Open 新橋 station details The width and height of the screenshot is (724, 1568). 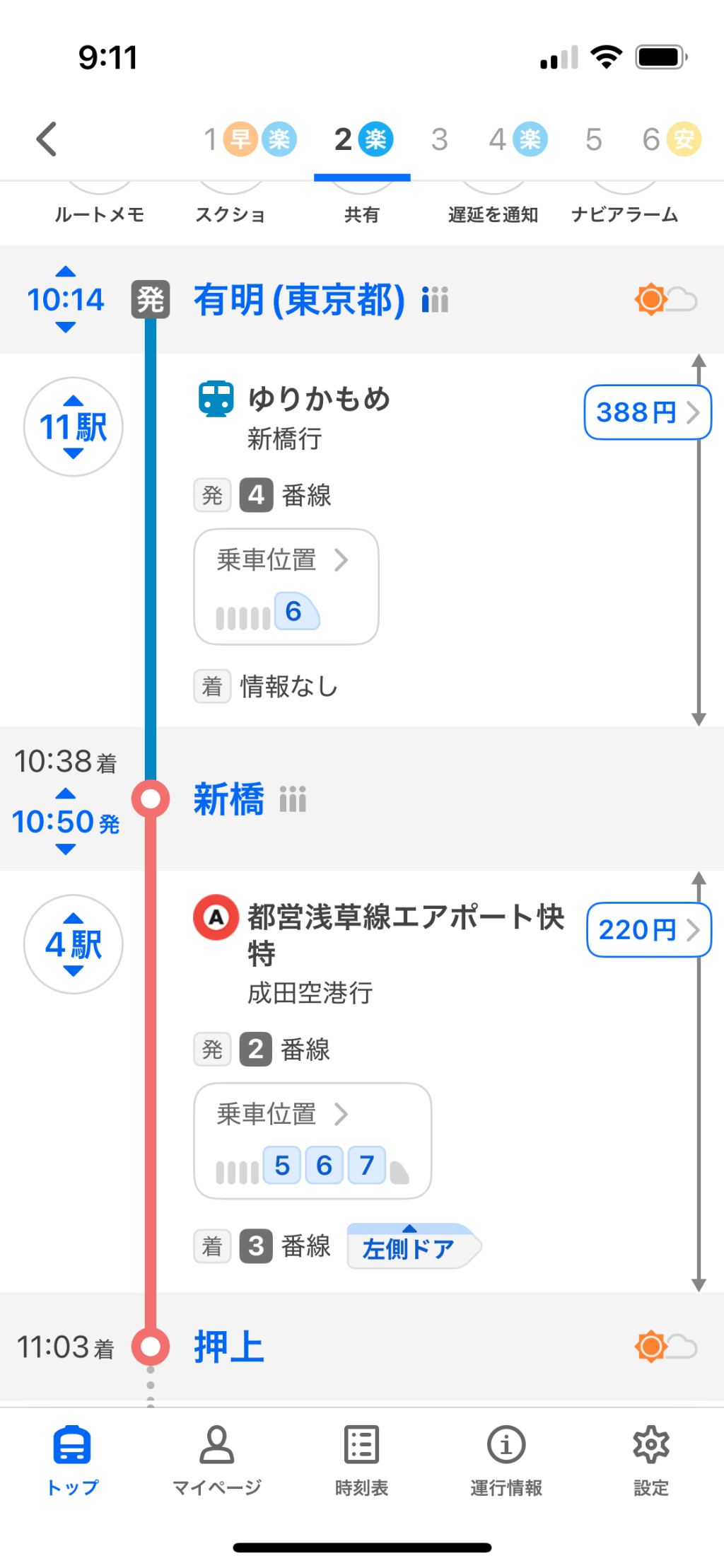229,799
